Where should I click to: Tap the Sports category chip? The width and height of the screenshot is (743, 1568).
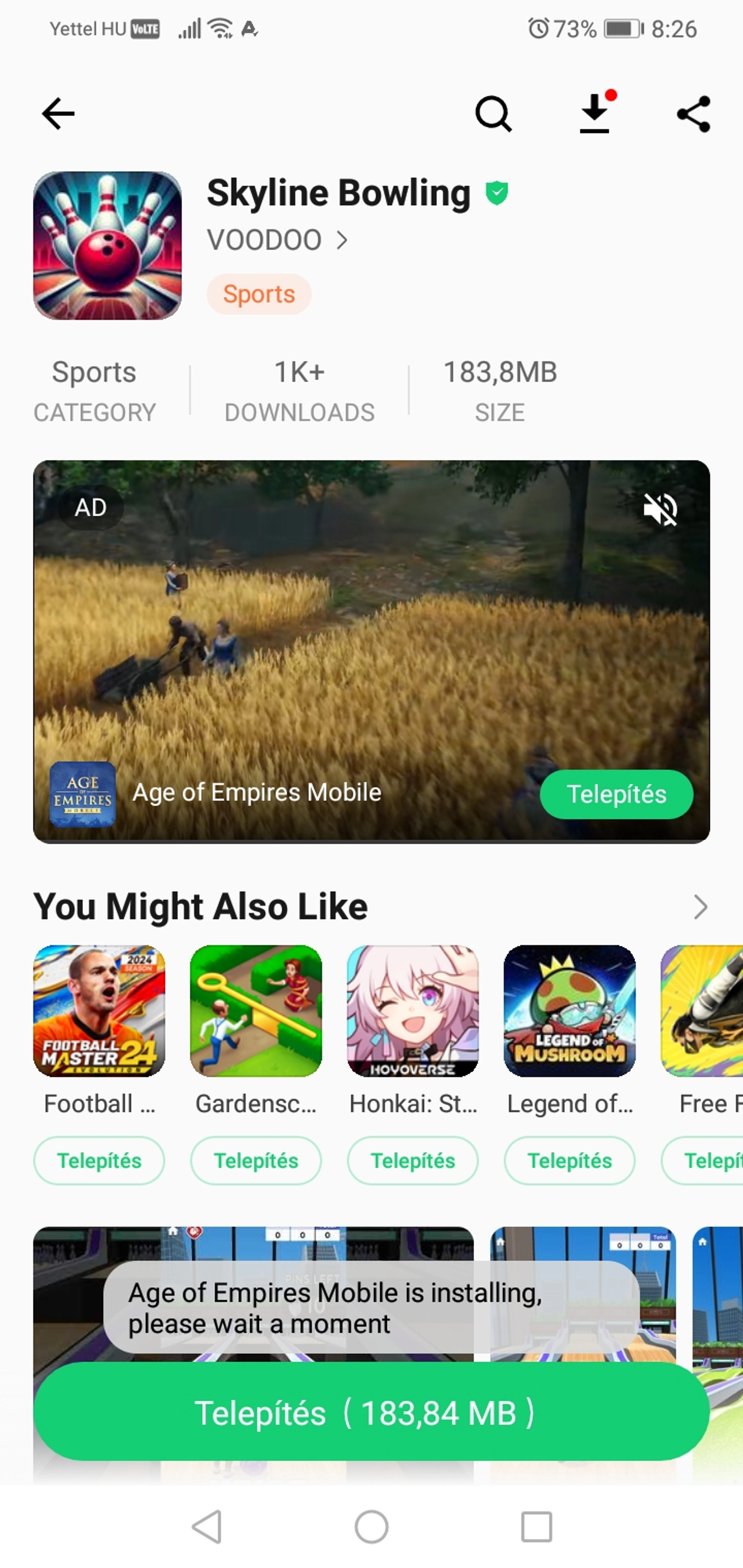[x=259, y=294]
